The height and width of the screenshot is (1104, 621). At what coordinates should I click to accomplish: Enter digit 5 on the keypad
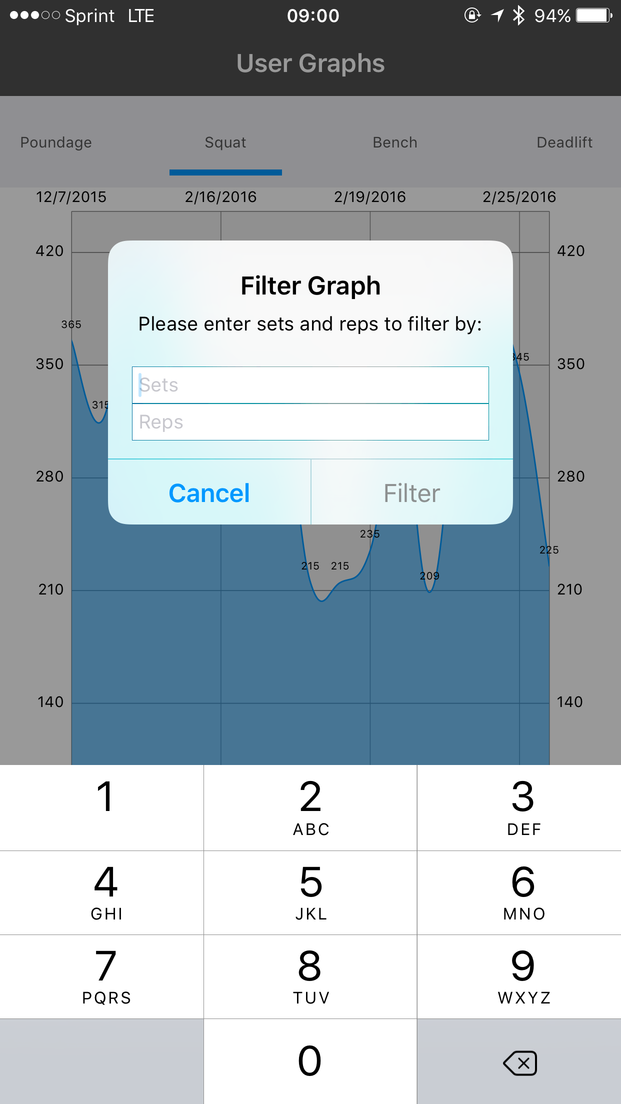[x=310, y=892]
